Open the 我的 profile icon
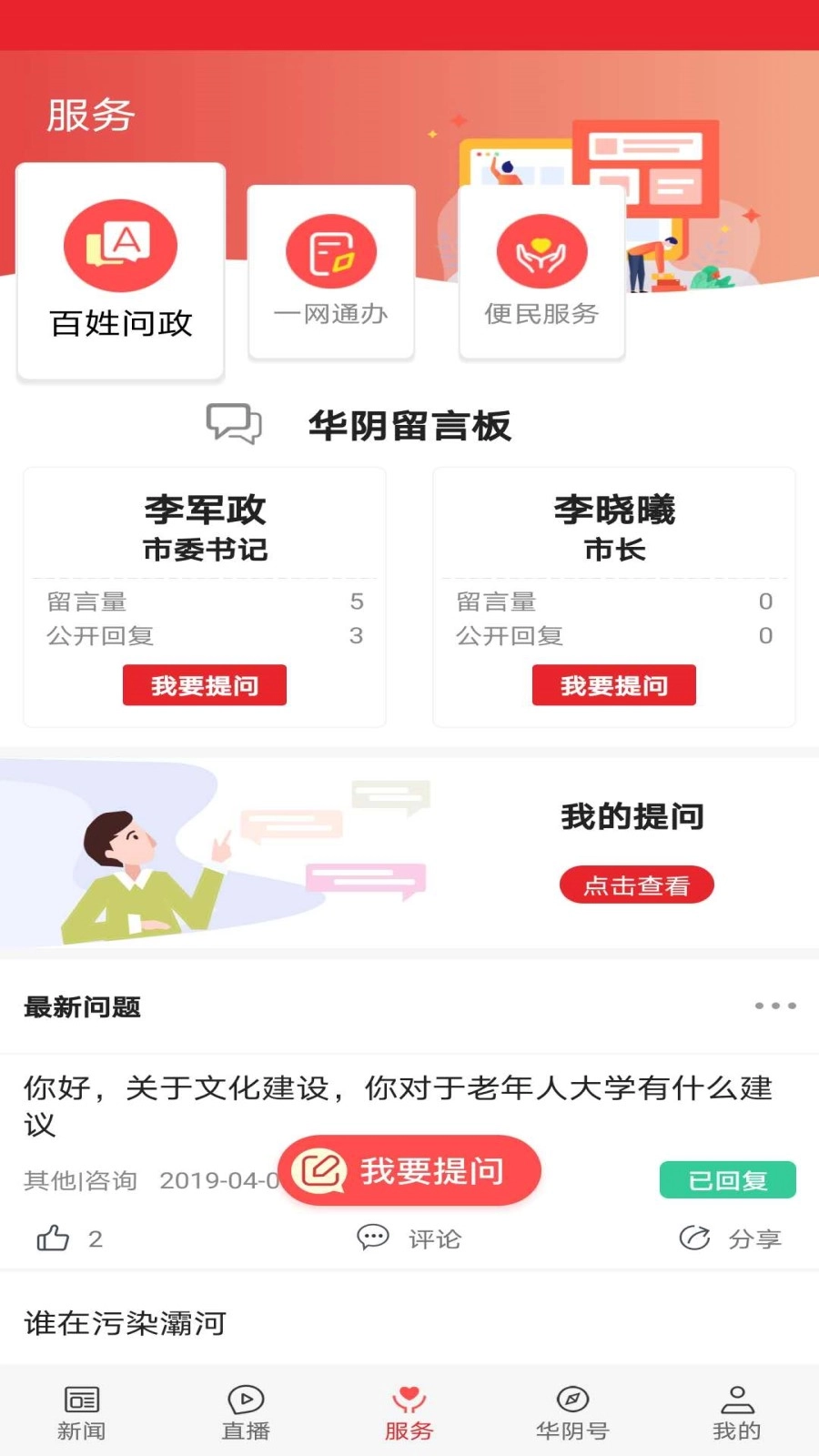The height and width of the screenshot is (1456, 819). pos(736,1401)
